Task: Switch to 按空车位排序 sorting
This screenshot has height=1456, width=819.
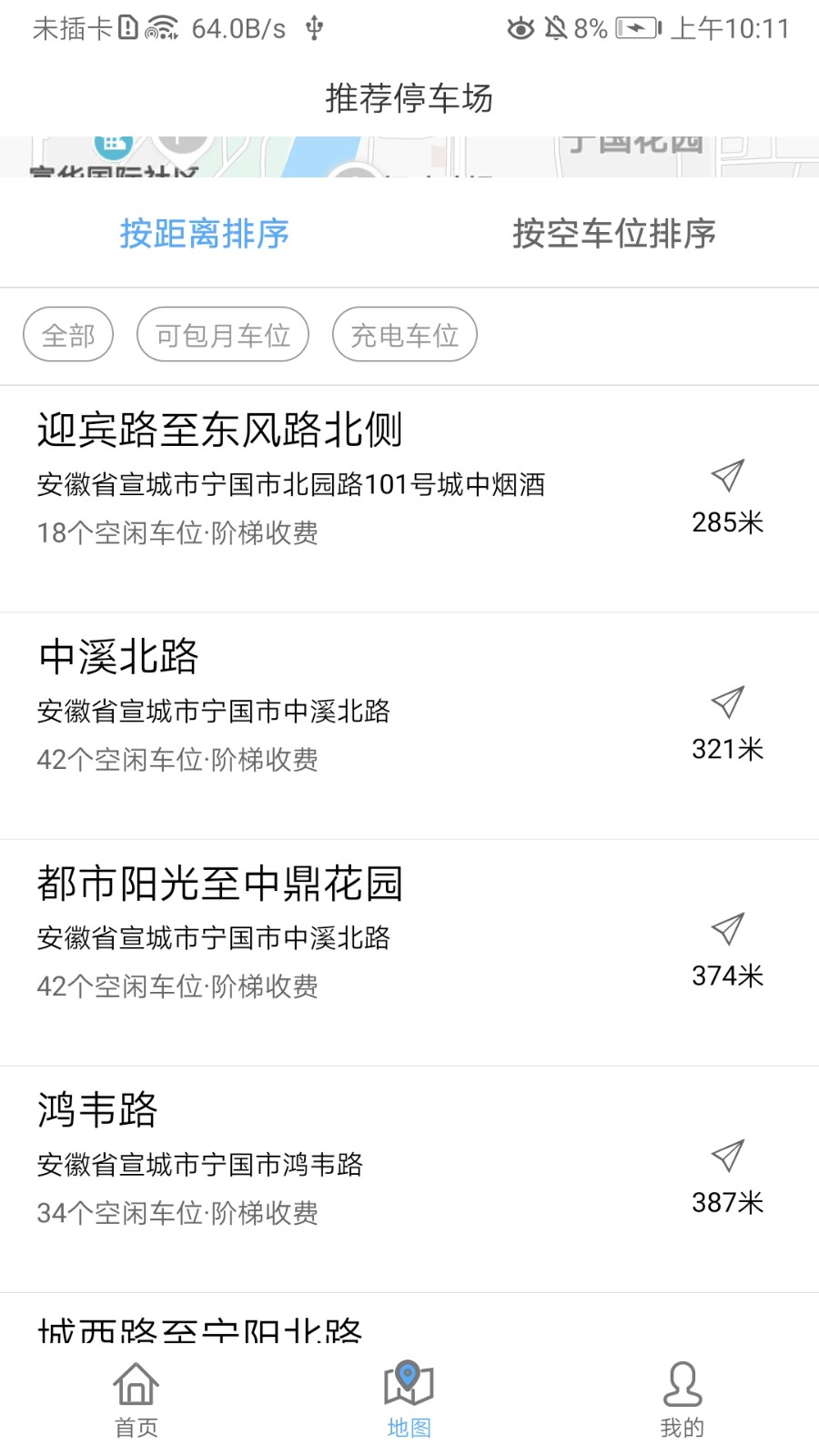Action: (614, 234)
